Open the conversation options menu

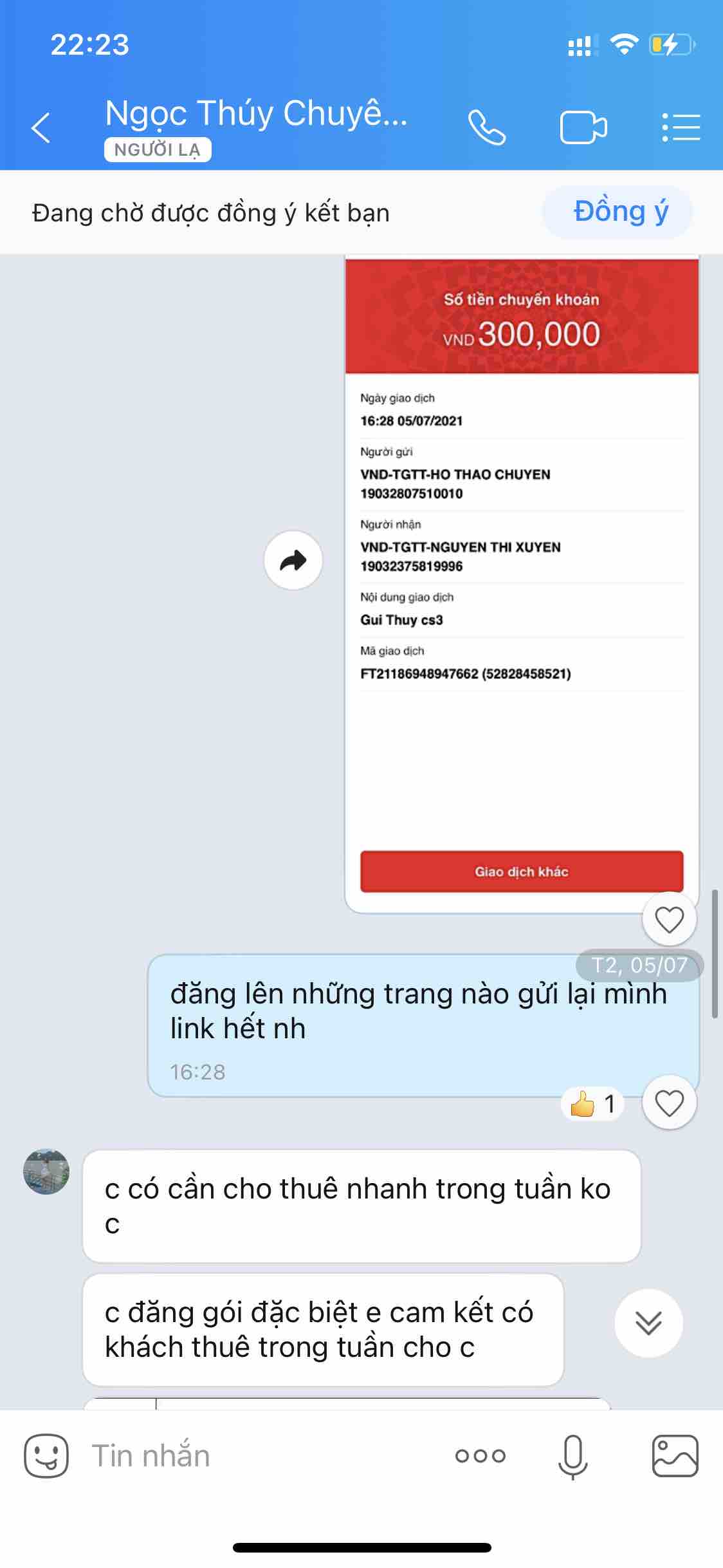(x=681, y=127)
